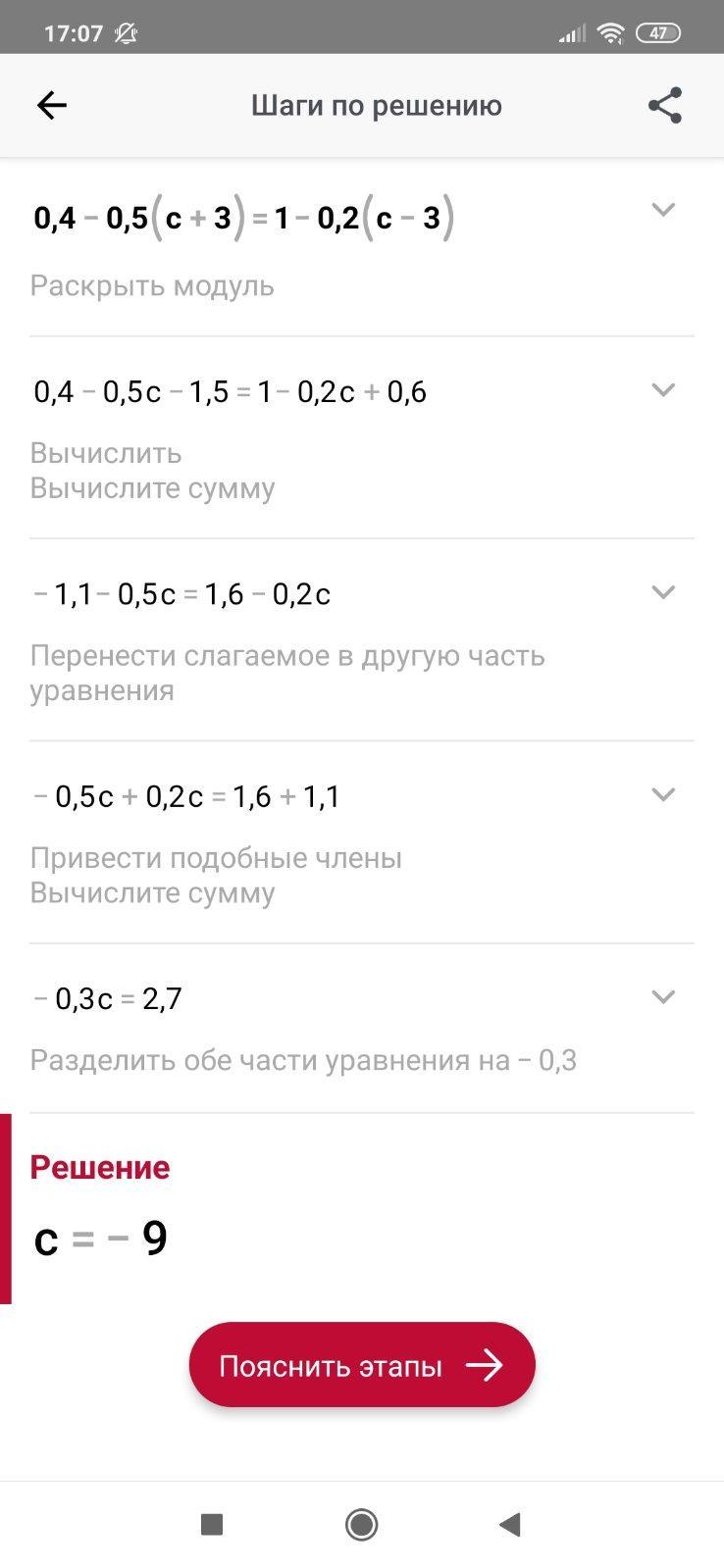
Task: Expand the "Разделить обе части уравнения" step
Action: [x=663, y=997]
